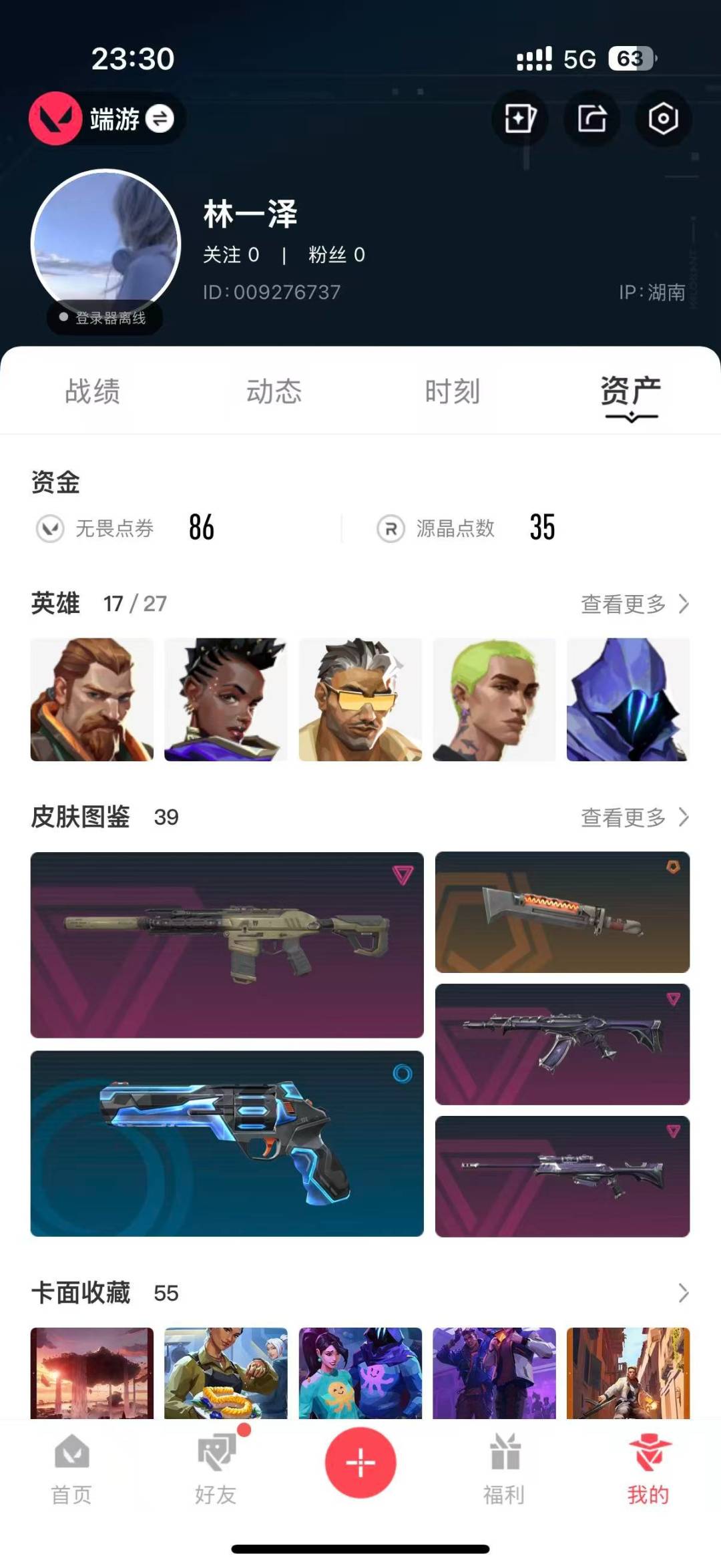Open the card sparkle icon
721x1568 pixels.
pos(520,120)
